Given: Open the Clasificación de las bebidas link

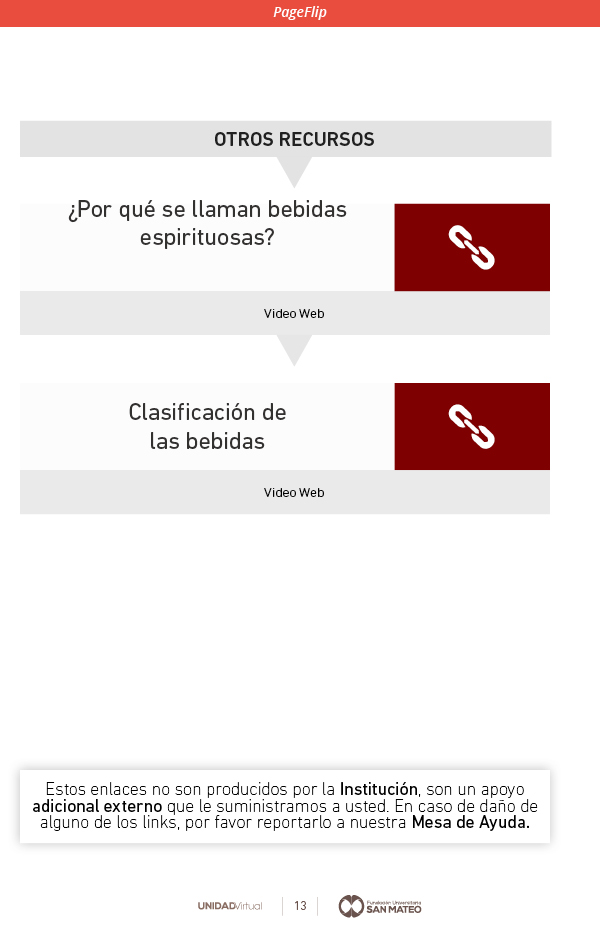Looking at the screenshot, I should tap(472, 427).
